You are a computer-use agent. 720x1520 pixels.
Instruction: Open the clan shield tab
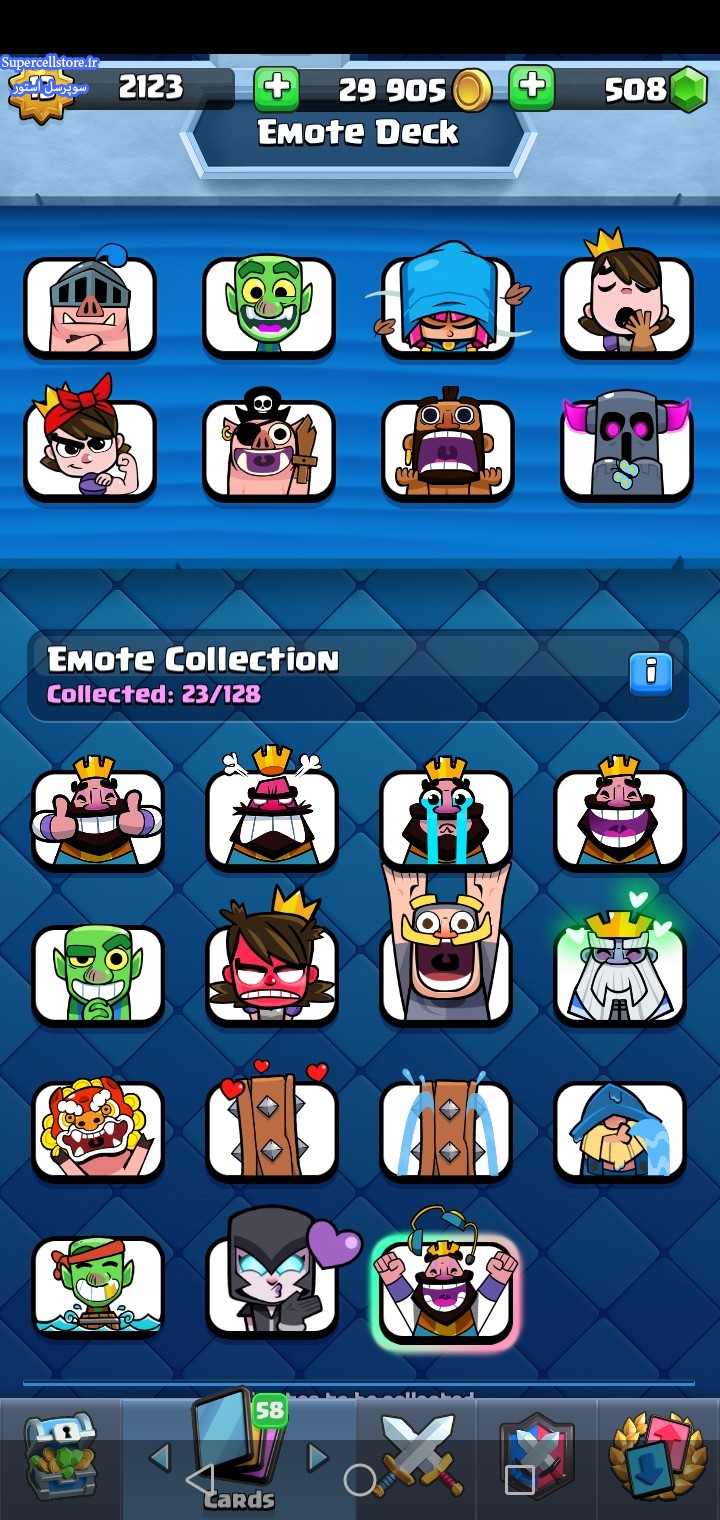[x=538, y=1456]
